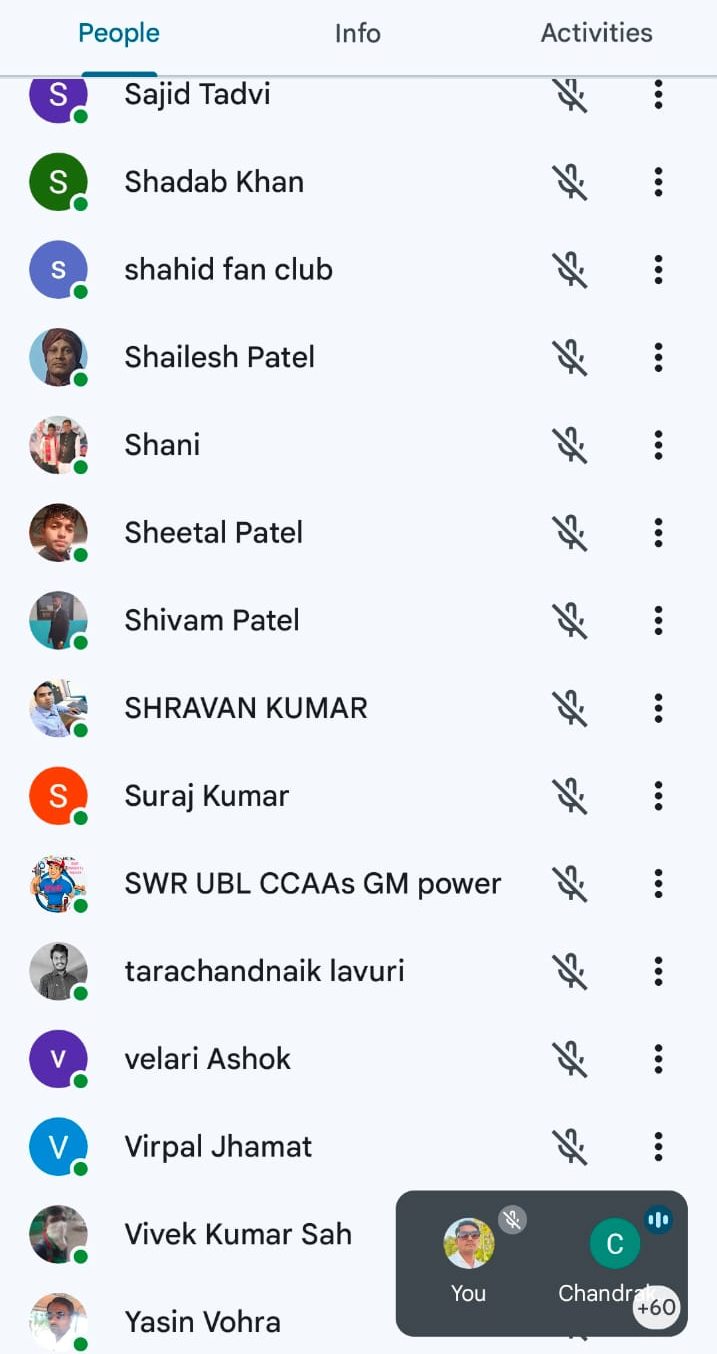717x1354 pixels.
Task: Open more options for SHRAVAN KUMAR
Action: pyautogui.click(x=658, y=708)
